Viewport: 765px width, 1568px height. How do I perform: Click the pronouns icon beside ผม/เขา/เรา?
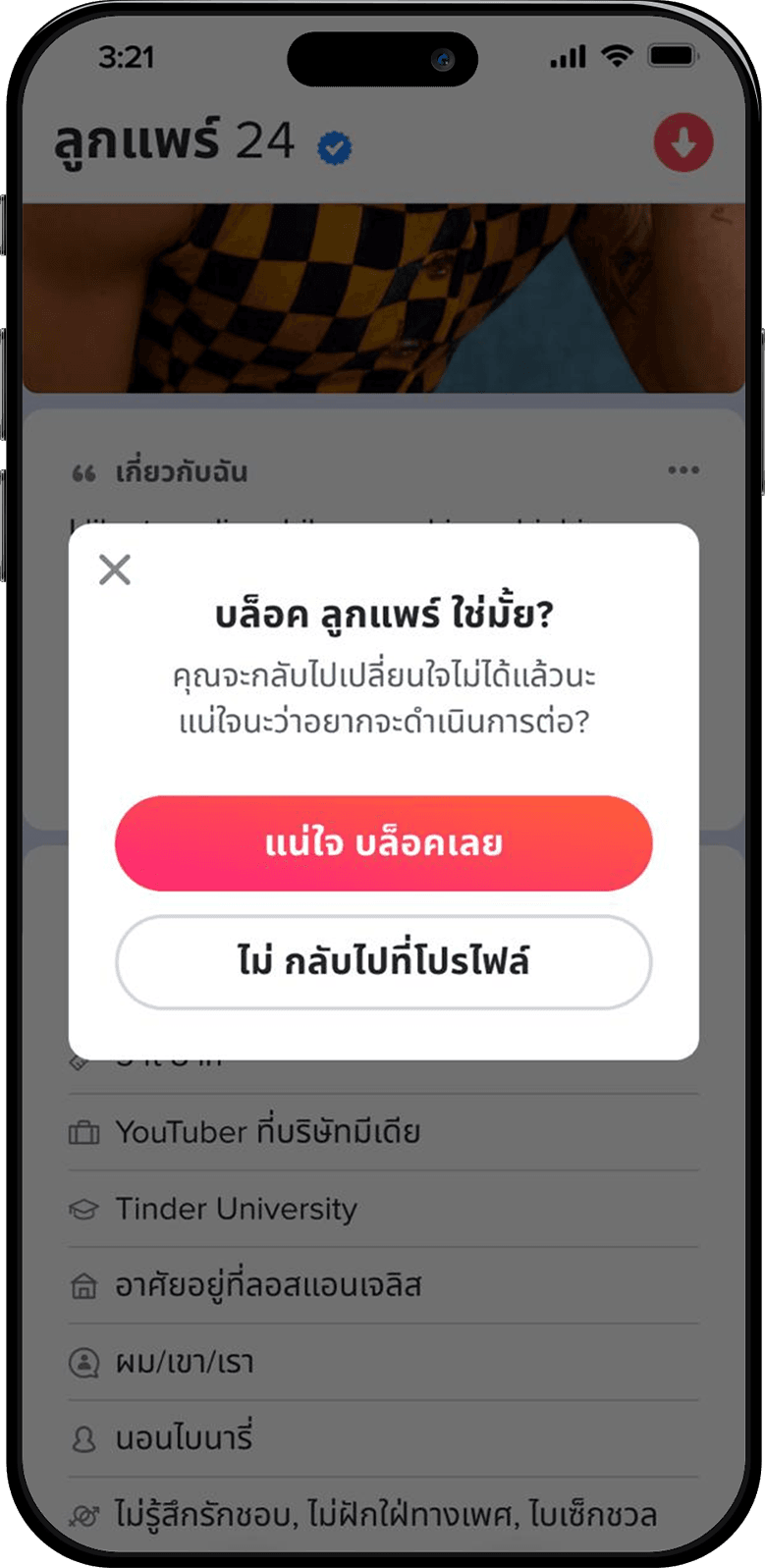pos(86,1362)
